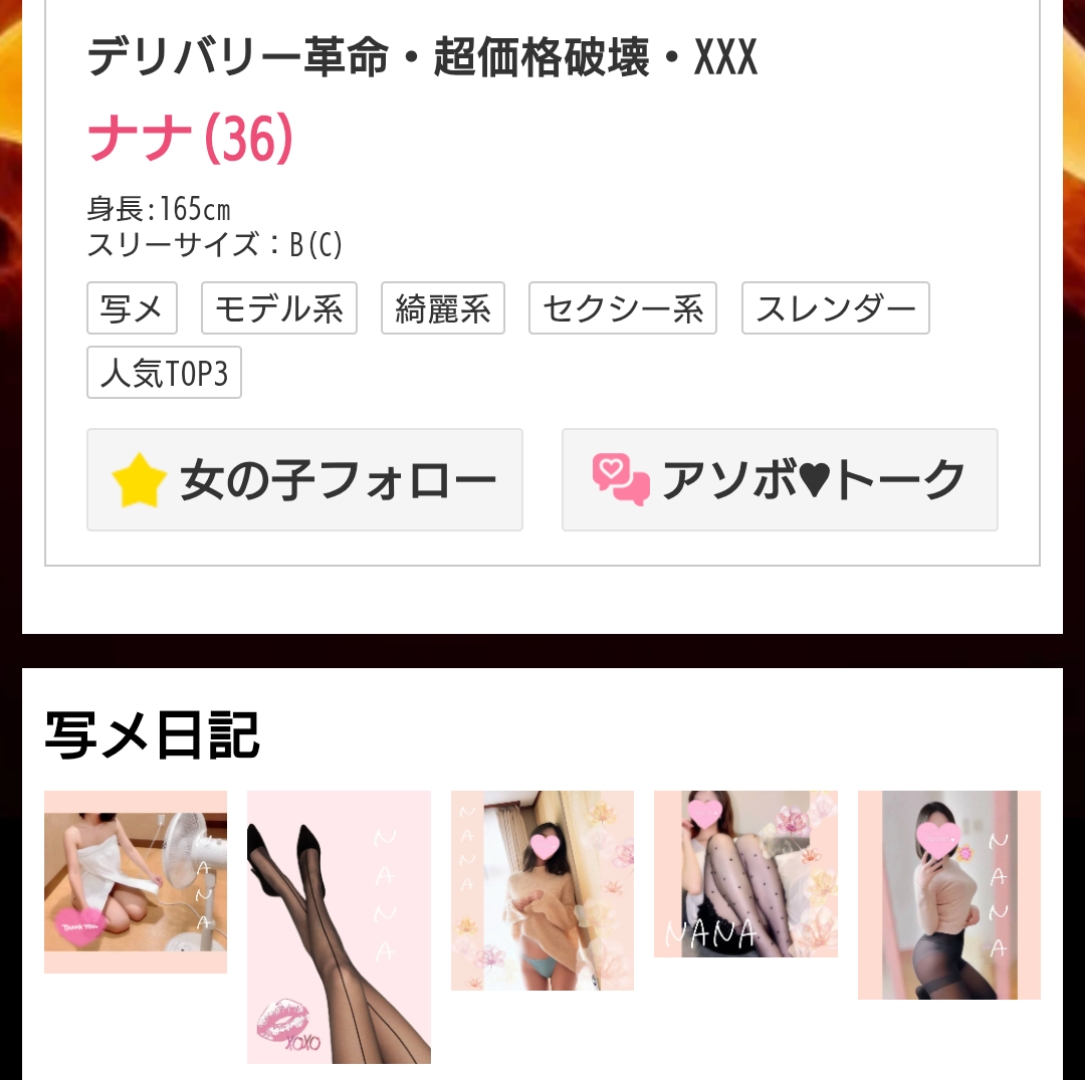Open the shop name デリバリー革命・超価格破壊・XXX

422,60
